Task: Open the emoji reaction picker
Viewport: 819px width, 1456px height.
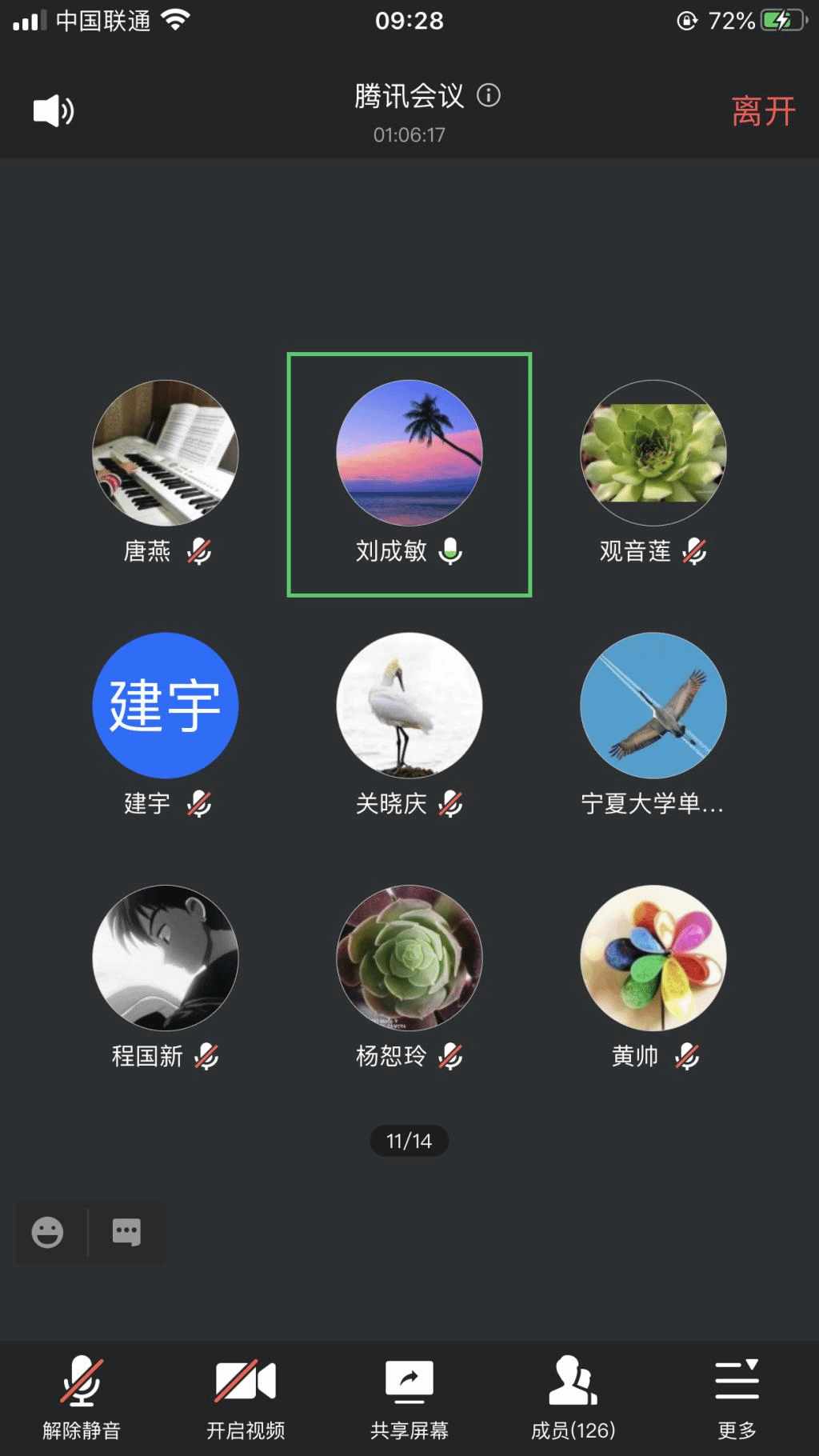Action: coord(48,1232)
